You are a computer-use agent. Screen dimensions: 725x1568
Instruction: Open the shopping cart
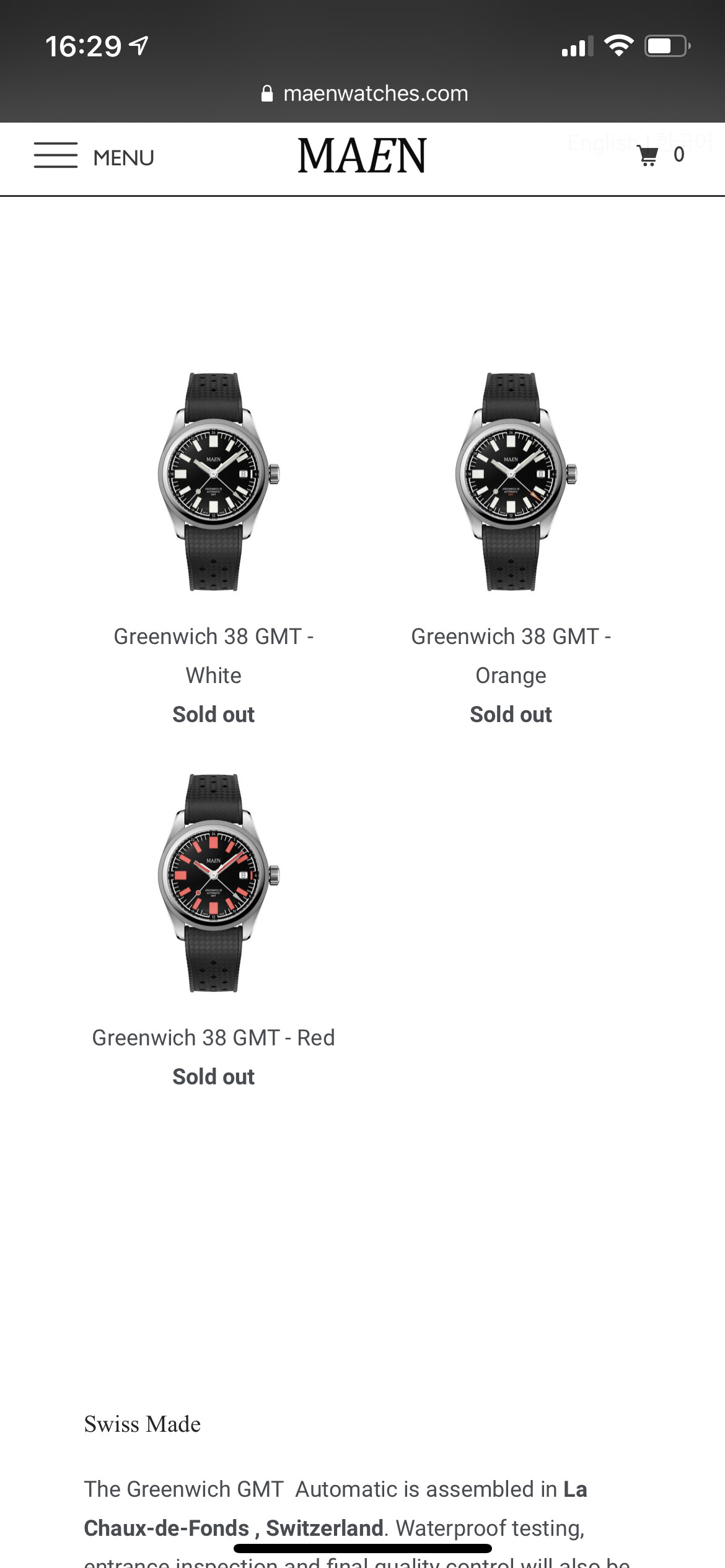click(x=661, y=155)
